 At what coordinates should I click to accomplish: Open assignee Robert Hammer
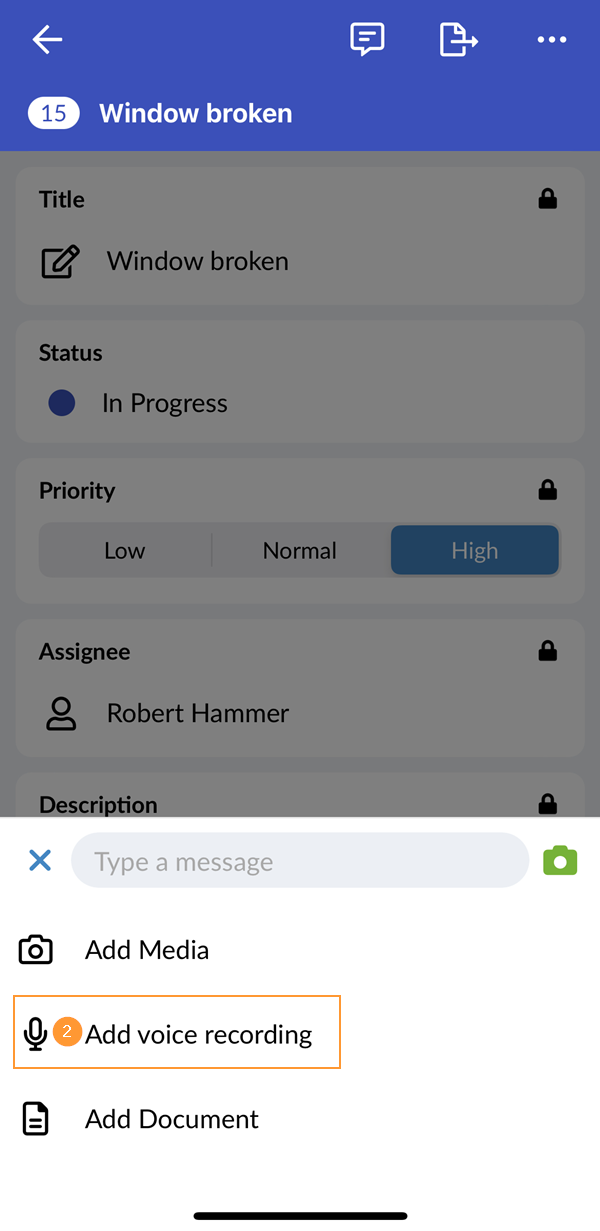coord(197,714)
